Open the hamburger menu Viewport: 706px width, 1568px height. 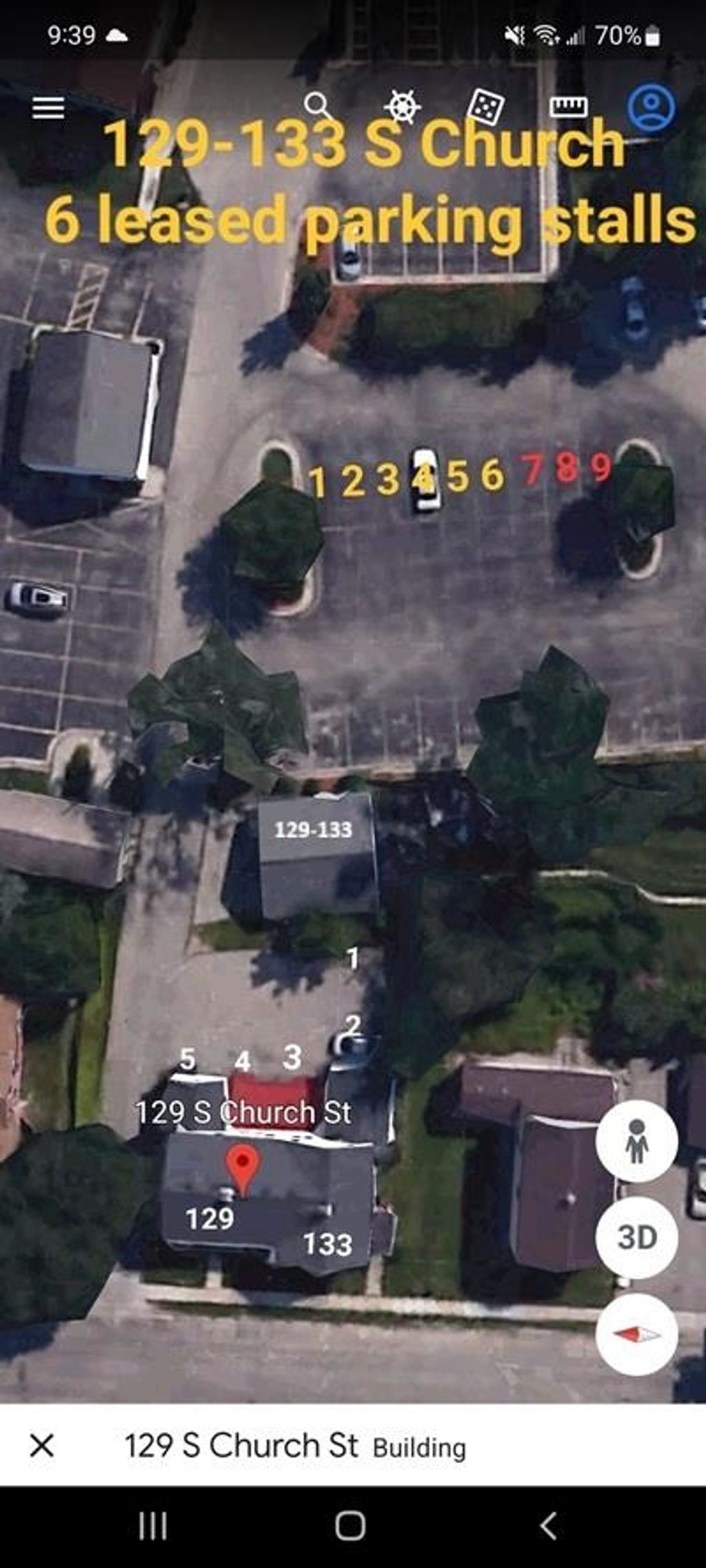(x=48, y=108)
